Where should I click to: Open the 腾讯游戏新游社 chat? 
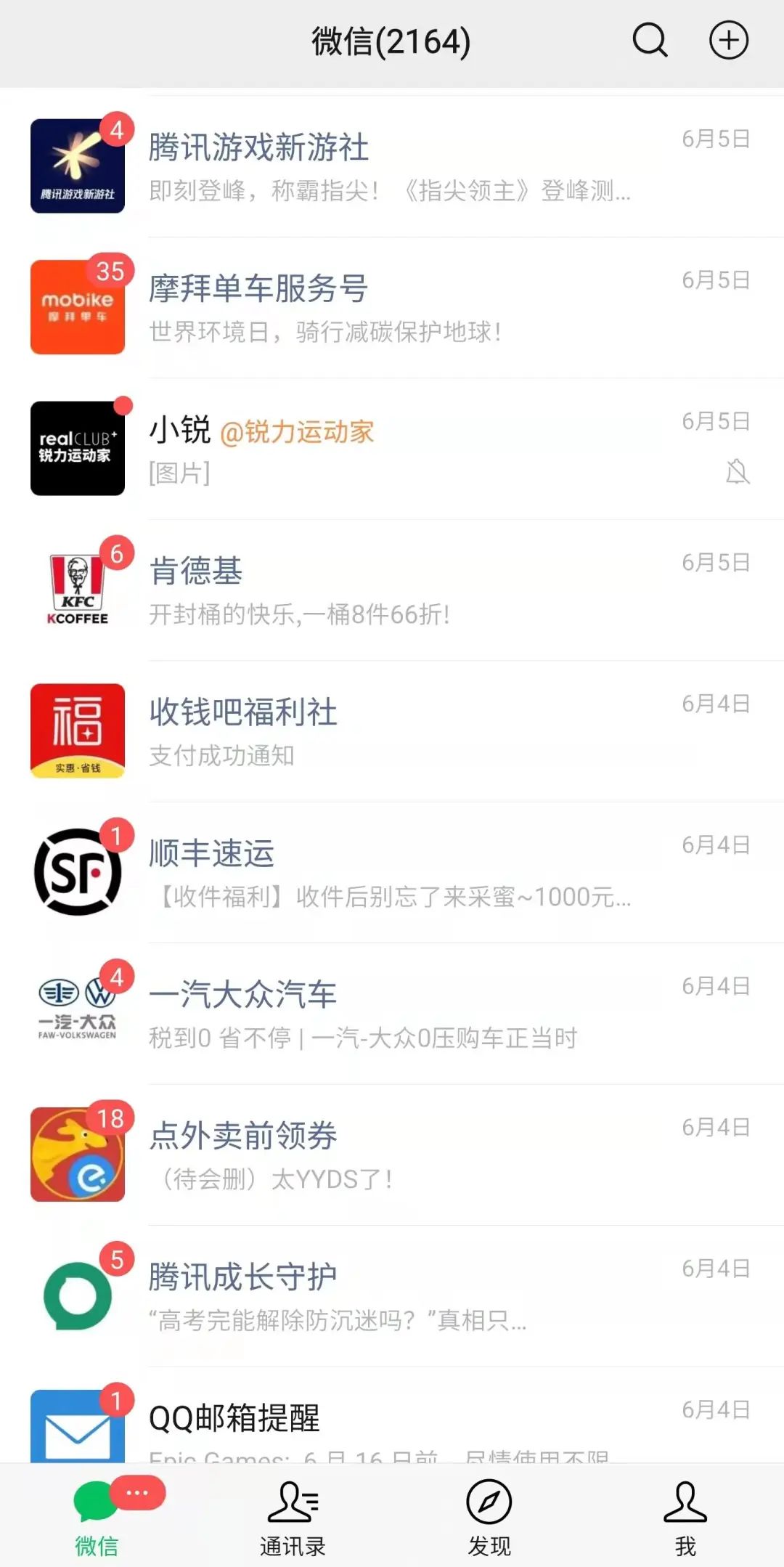click(x=392, y=166)
